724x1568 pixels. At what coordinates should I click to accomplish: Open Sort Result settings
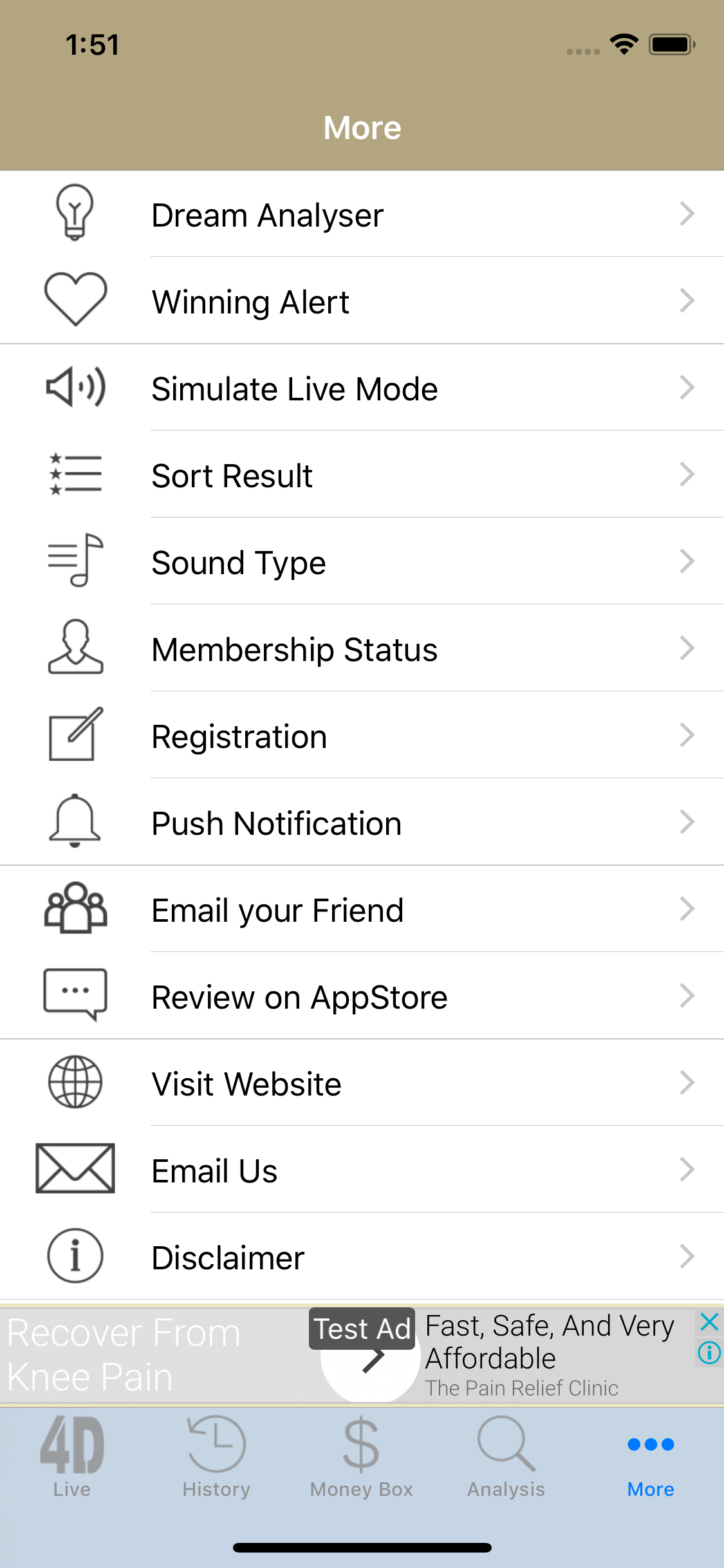[x=362, y=474]
